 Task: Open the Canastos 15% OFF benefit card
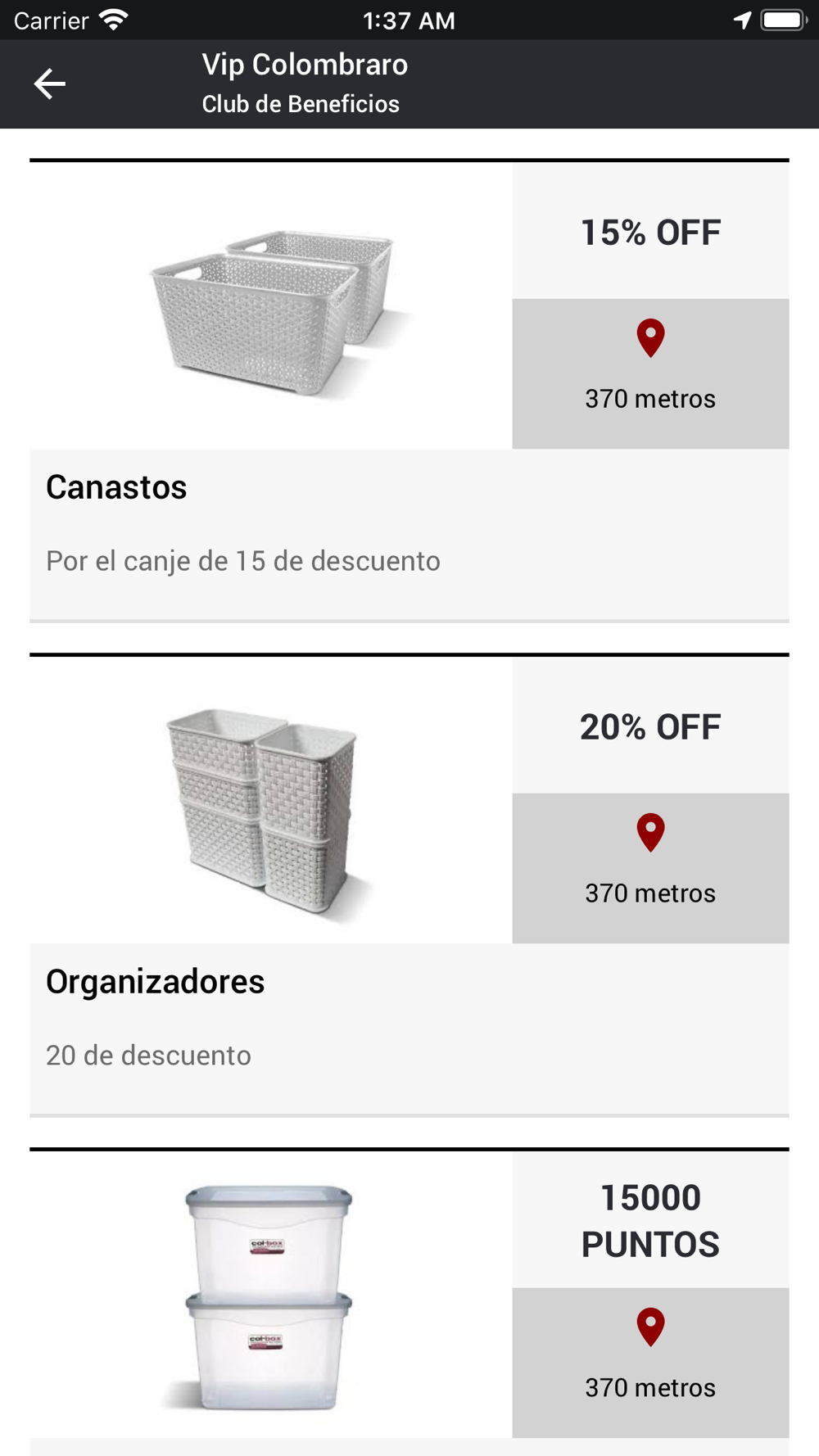(x=409, y=391)
